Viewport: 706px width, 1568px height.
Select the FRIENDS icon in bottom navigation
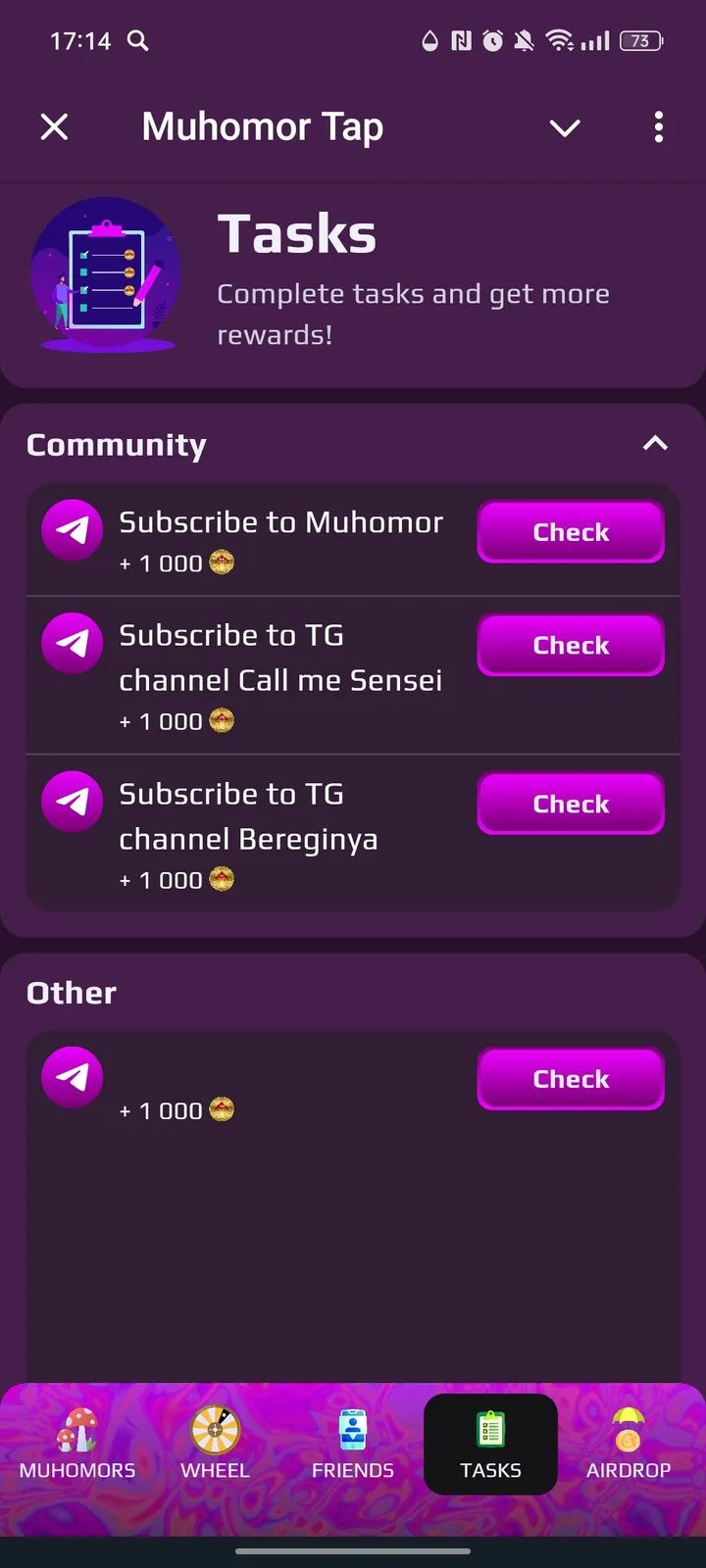coord(352,1430)
